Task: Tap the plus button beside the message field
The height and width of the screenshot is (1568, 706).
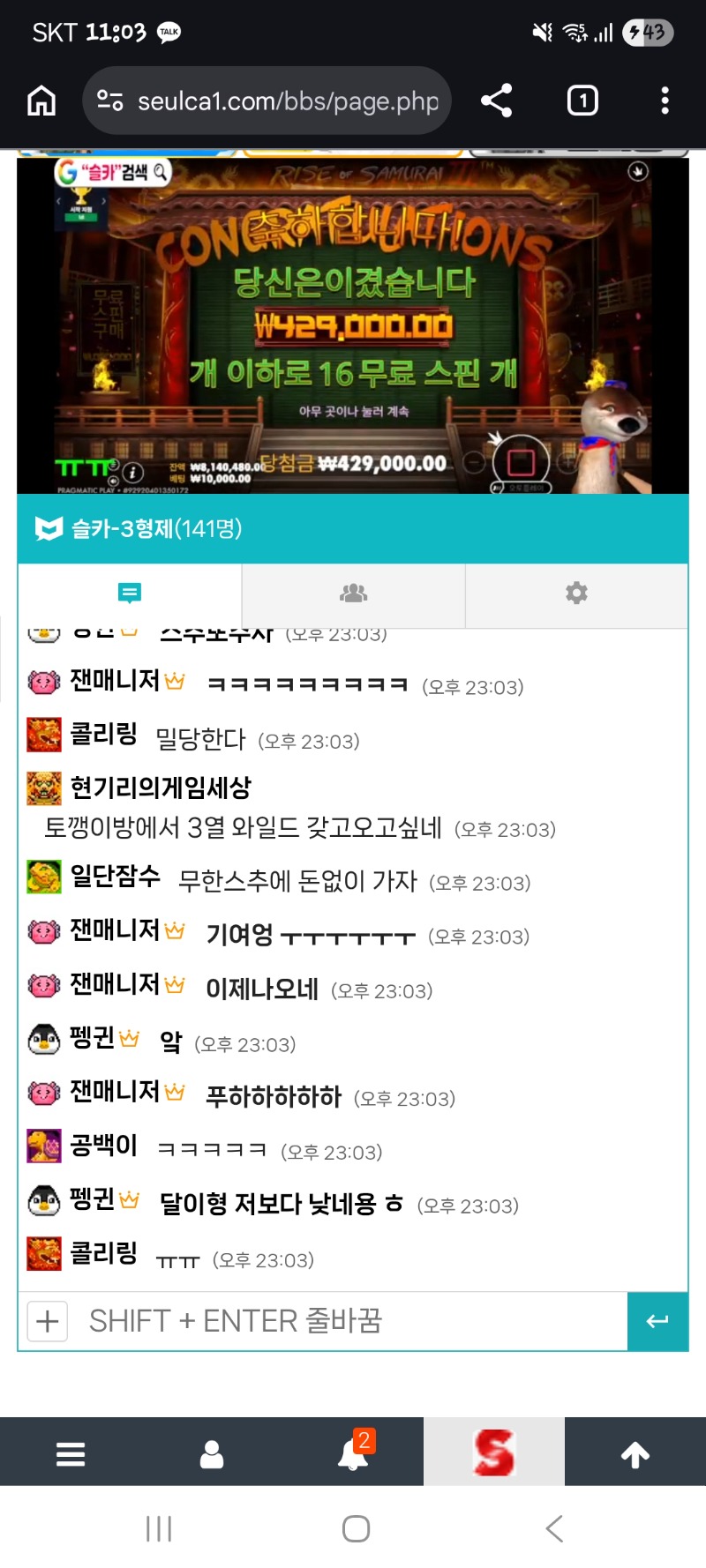Action: tap(48, 1321)
